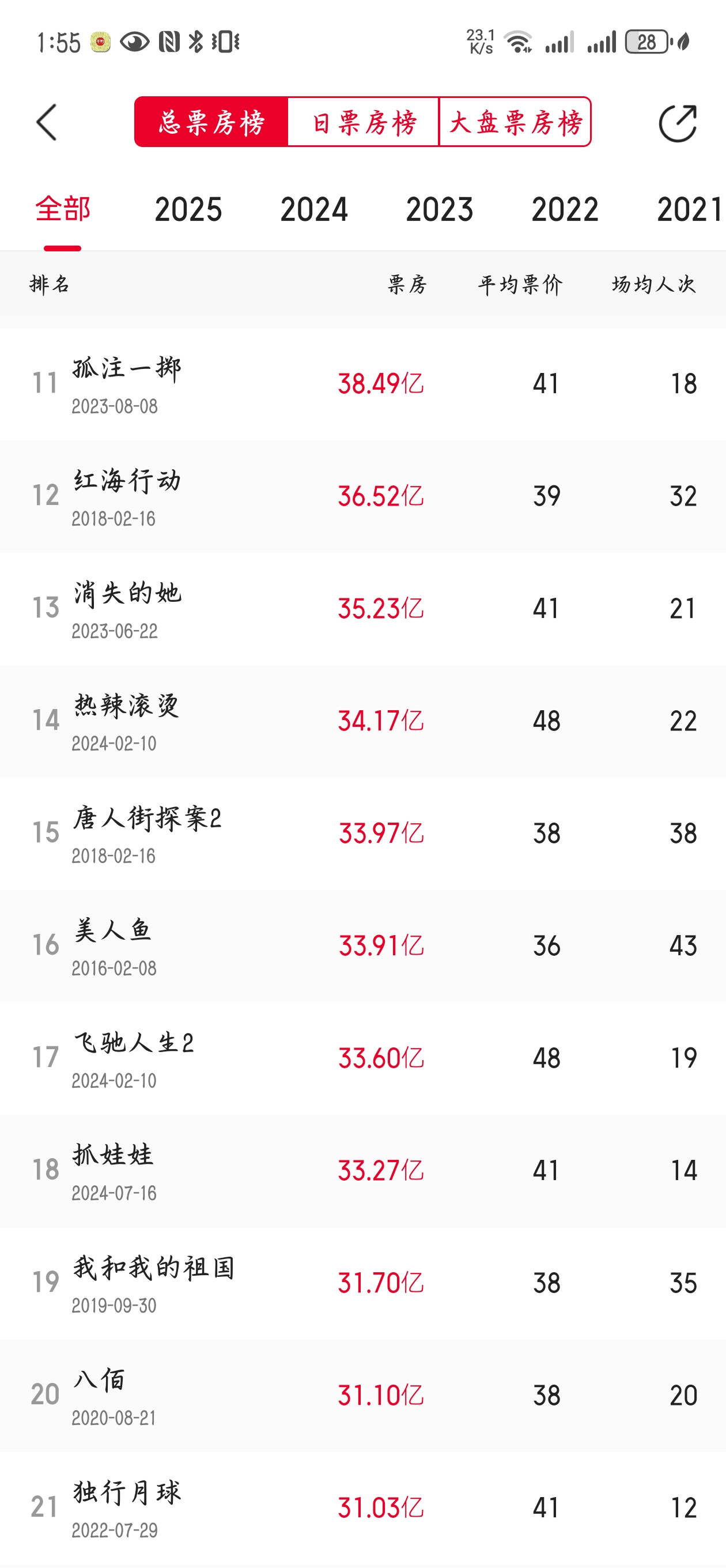This screenshot has height=1568, width=726.
Task: Open the movie 抓娃娃
Action: (x=362, y=1171)
